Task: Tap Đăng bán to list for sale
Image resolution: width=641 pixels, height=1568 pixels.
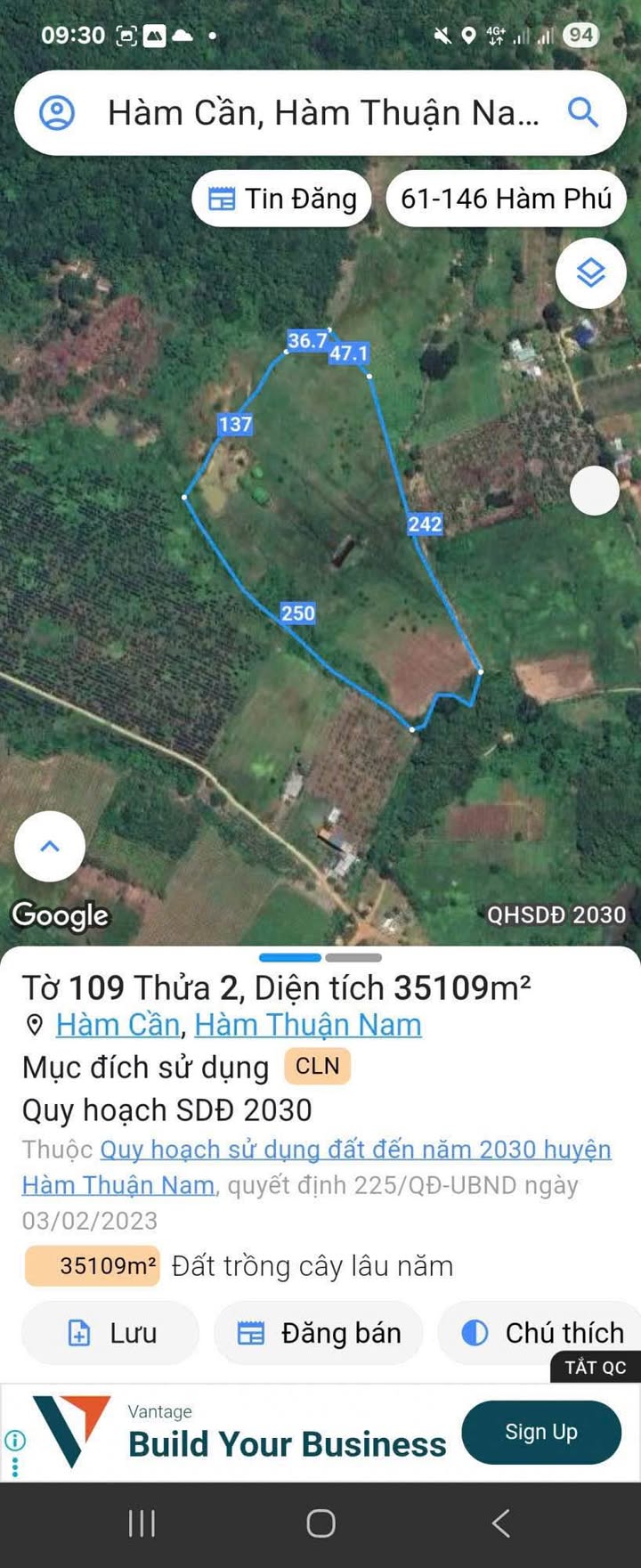Action: pyautogui.click(x=319, y=1333)
